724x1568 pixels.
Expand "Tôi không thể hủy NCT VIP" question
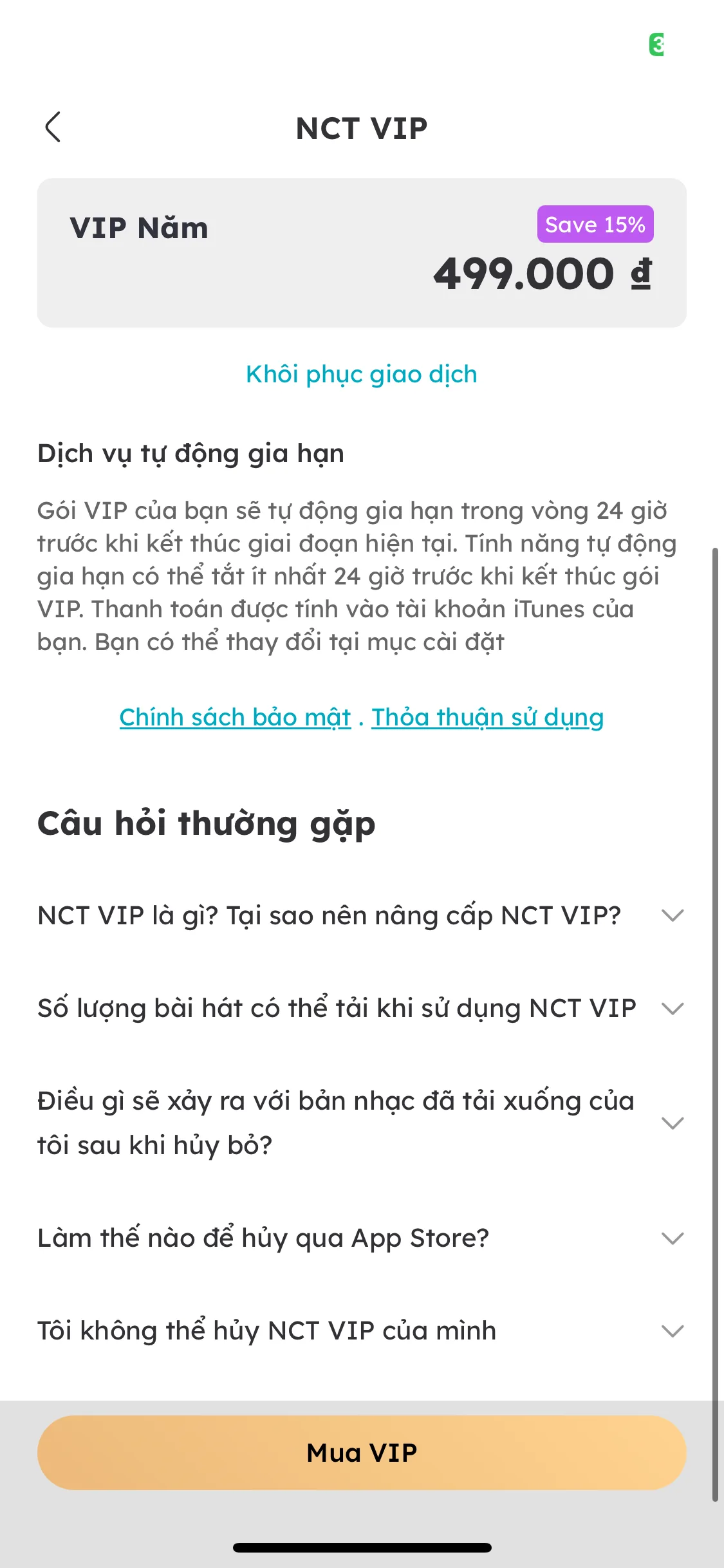(x=362, y=1330)
